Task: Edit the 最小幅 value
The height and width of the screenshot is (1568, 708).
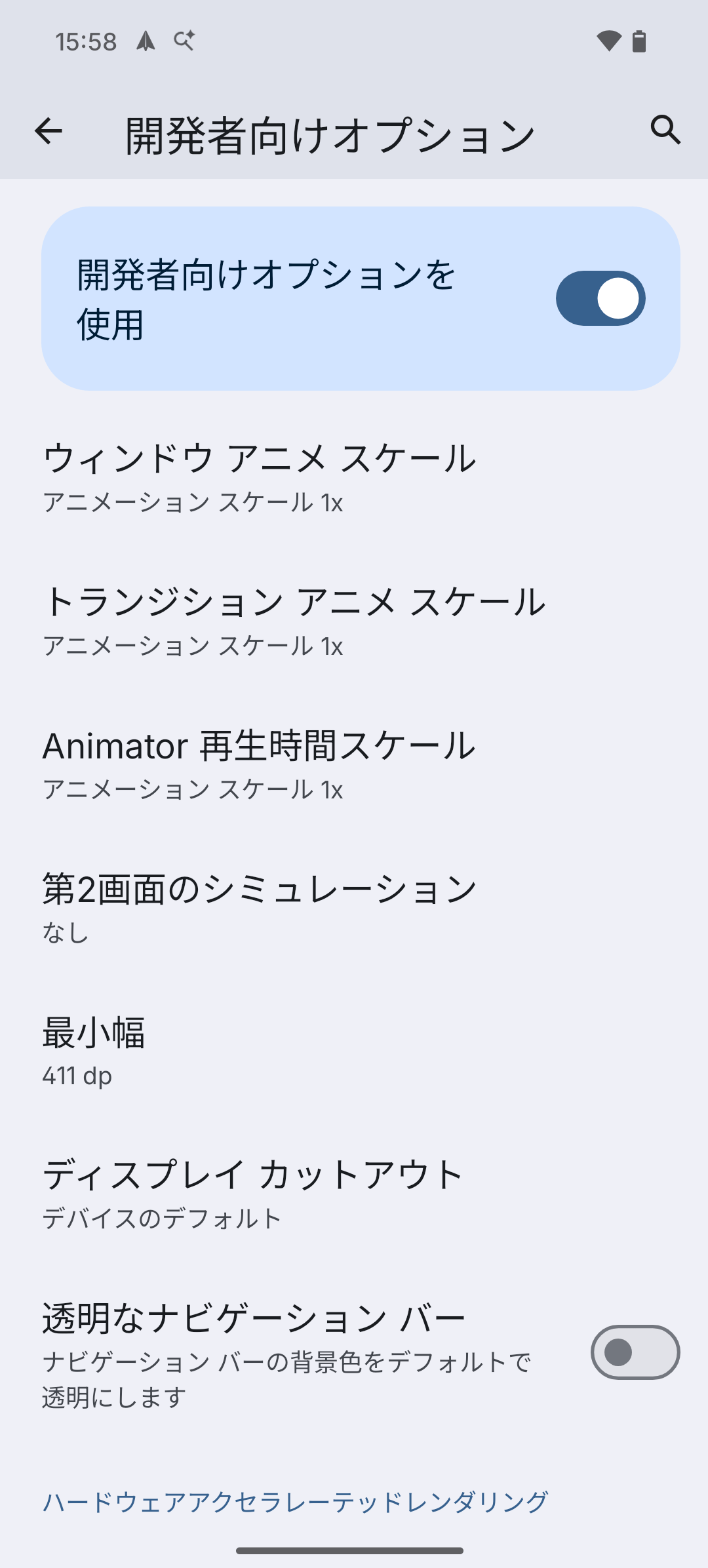Action: click(x=94, y=1051)
